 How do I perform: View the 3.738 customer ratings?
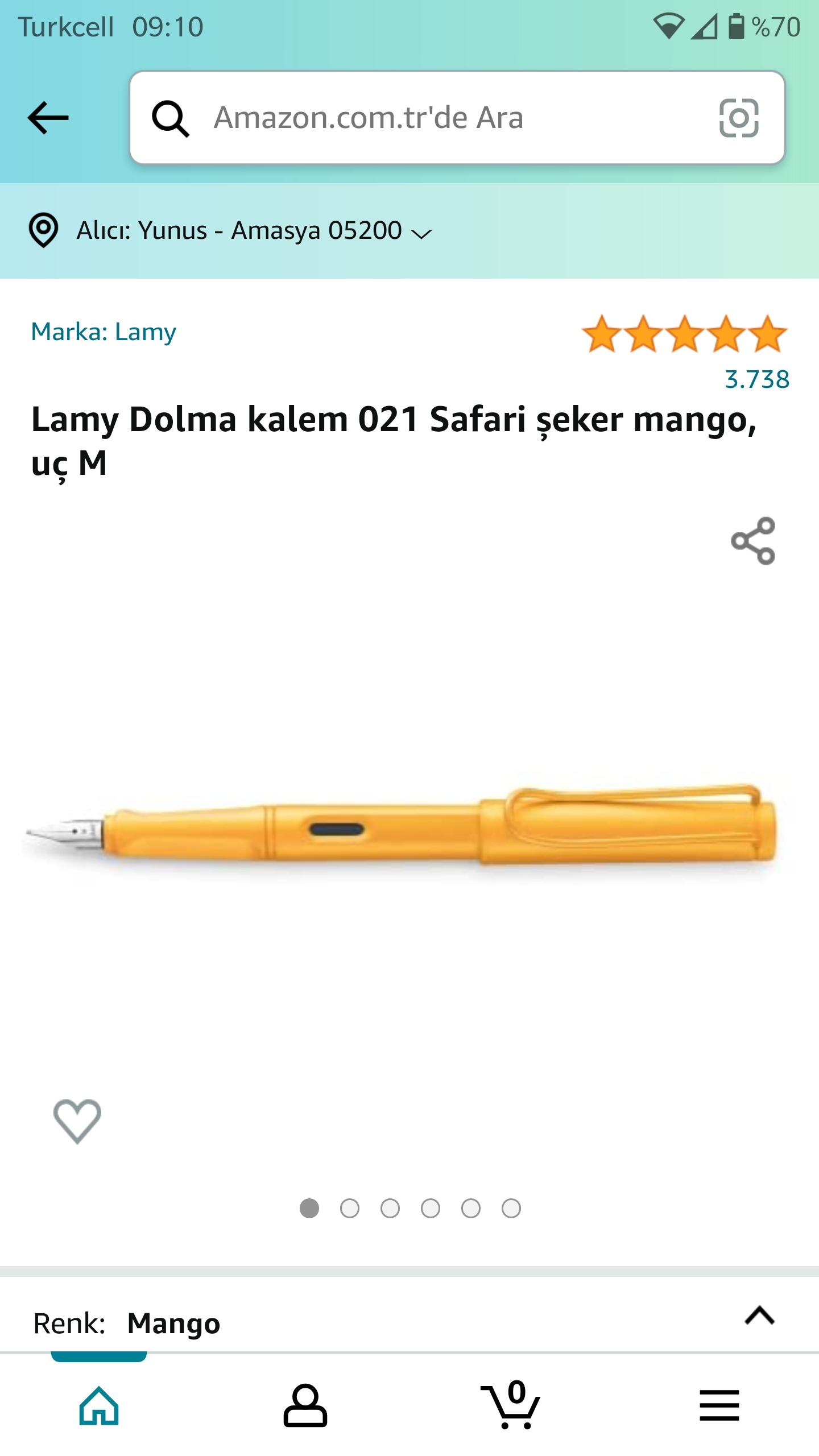pos(756,379)
